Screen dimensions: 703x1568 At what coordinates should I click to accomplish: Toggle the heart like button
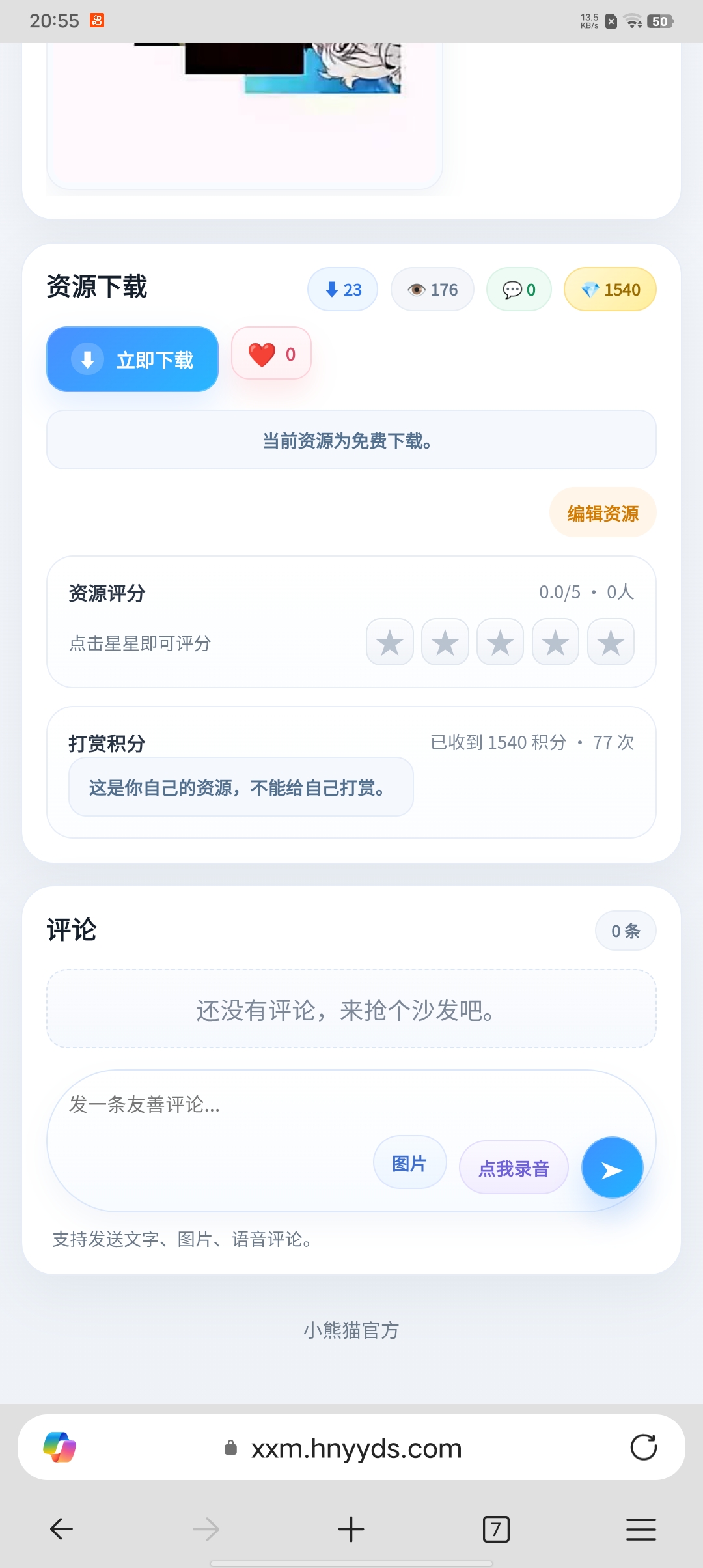[270, 354]
